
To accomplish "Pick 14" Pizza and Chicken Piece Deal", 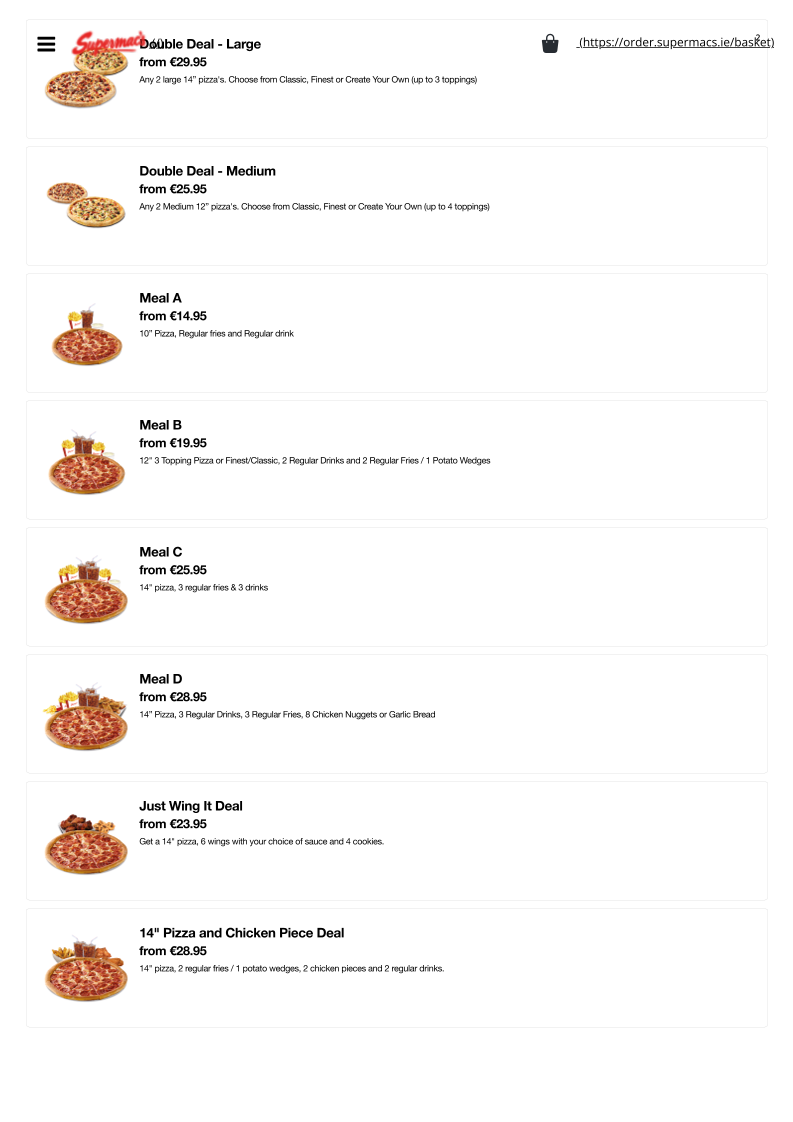I will click(396, 968).
